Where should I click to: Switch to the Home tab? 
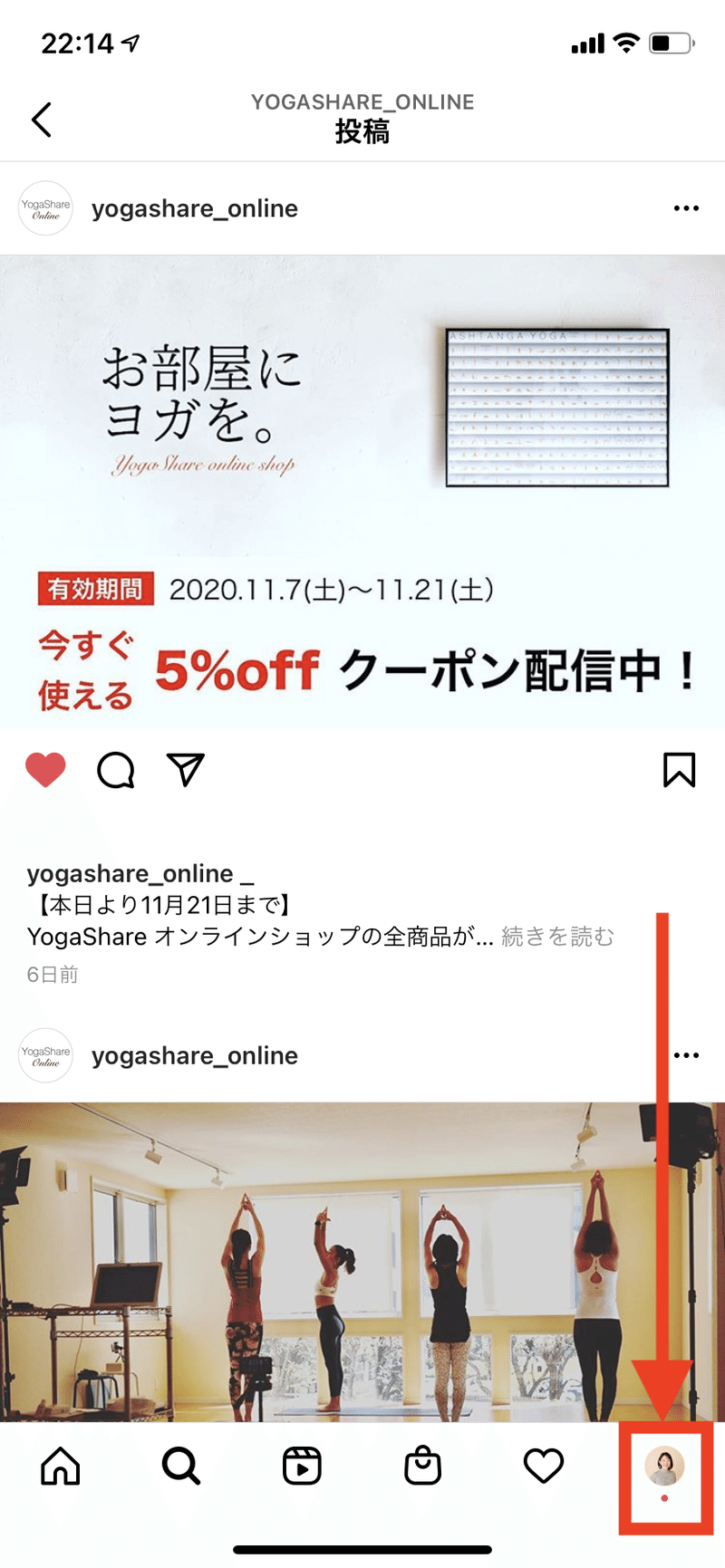click(61, 1465)
